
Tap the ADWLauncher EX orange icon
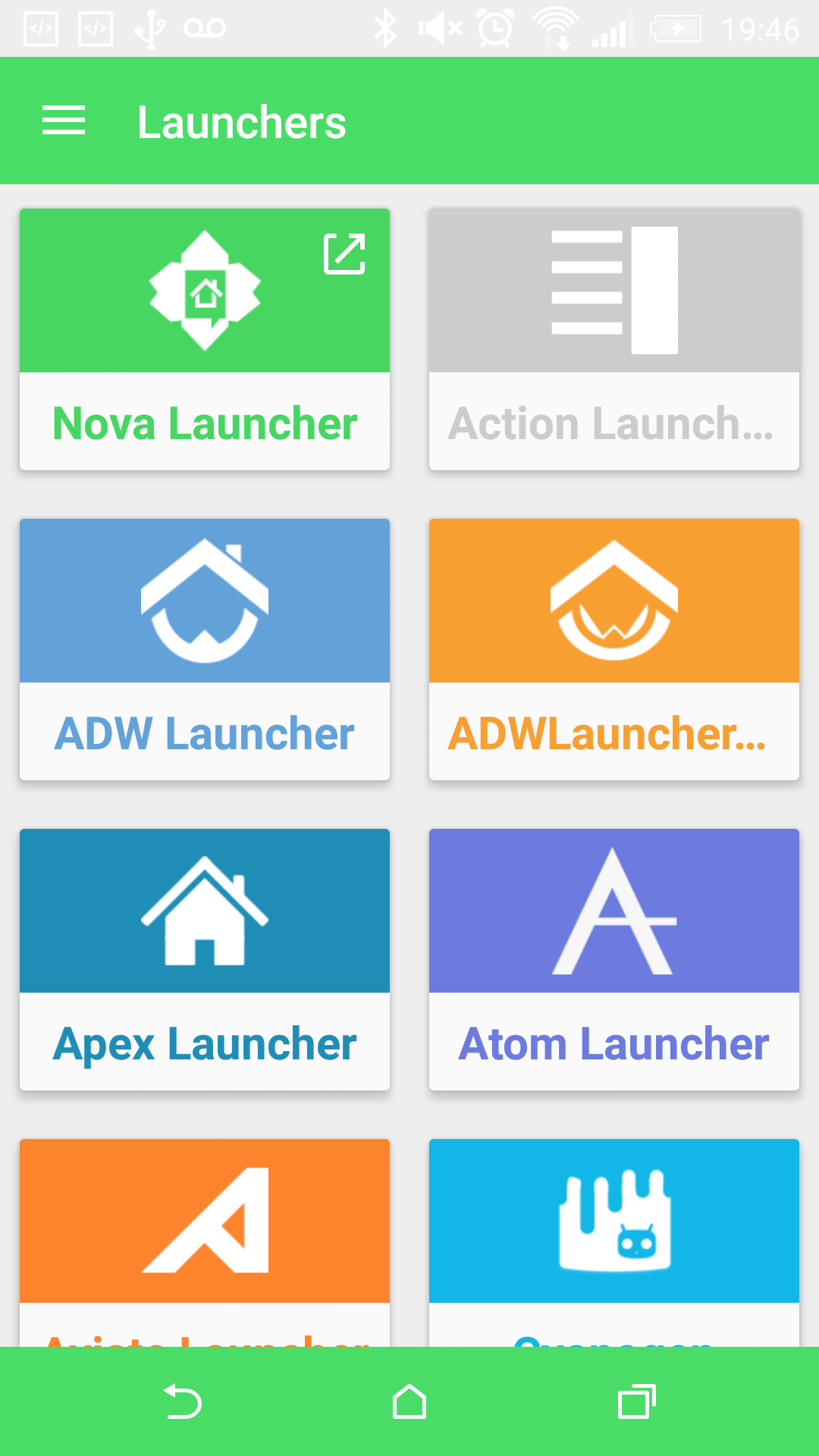coord(614,600)
